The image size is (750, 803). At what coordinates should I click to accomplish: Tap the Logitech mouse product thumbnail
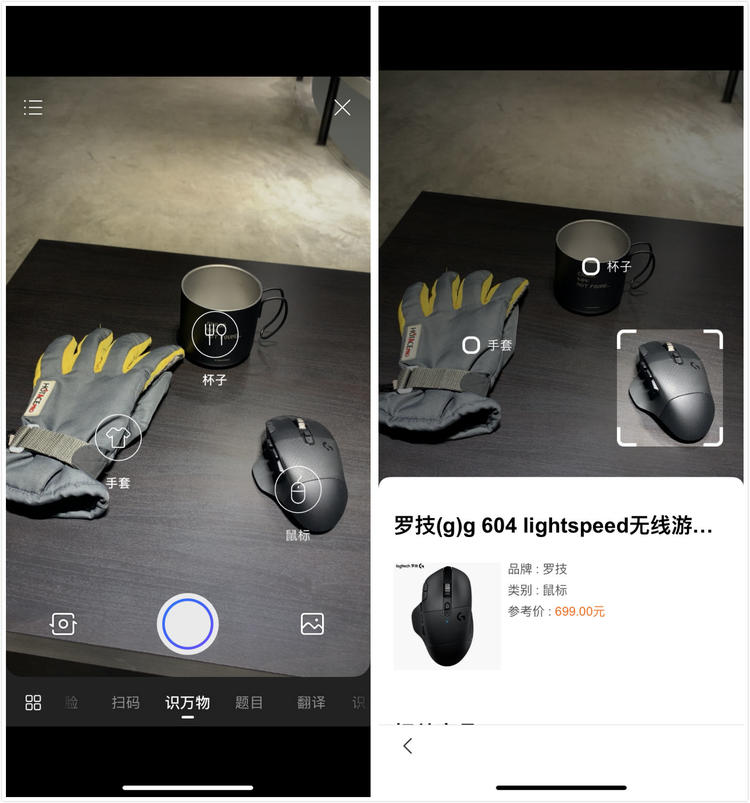point(446,615)
